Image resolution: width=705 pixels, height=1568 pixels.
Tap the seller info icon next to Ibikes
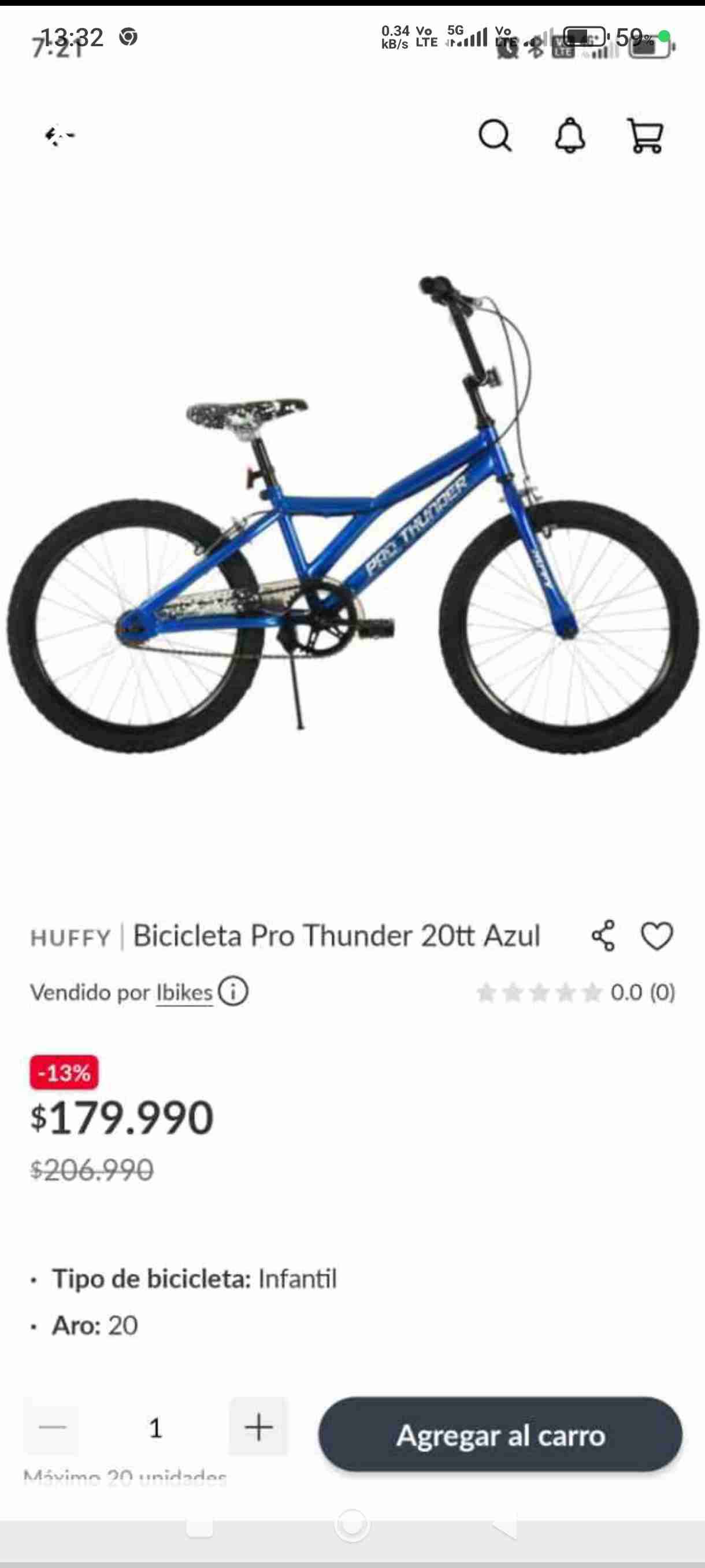tap(233, 992)
